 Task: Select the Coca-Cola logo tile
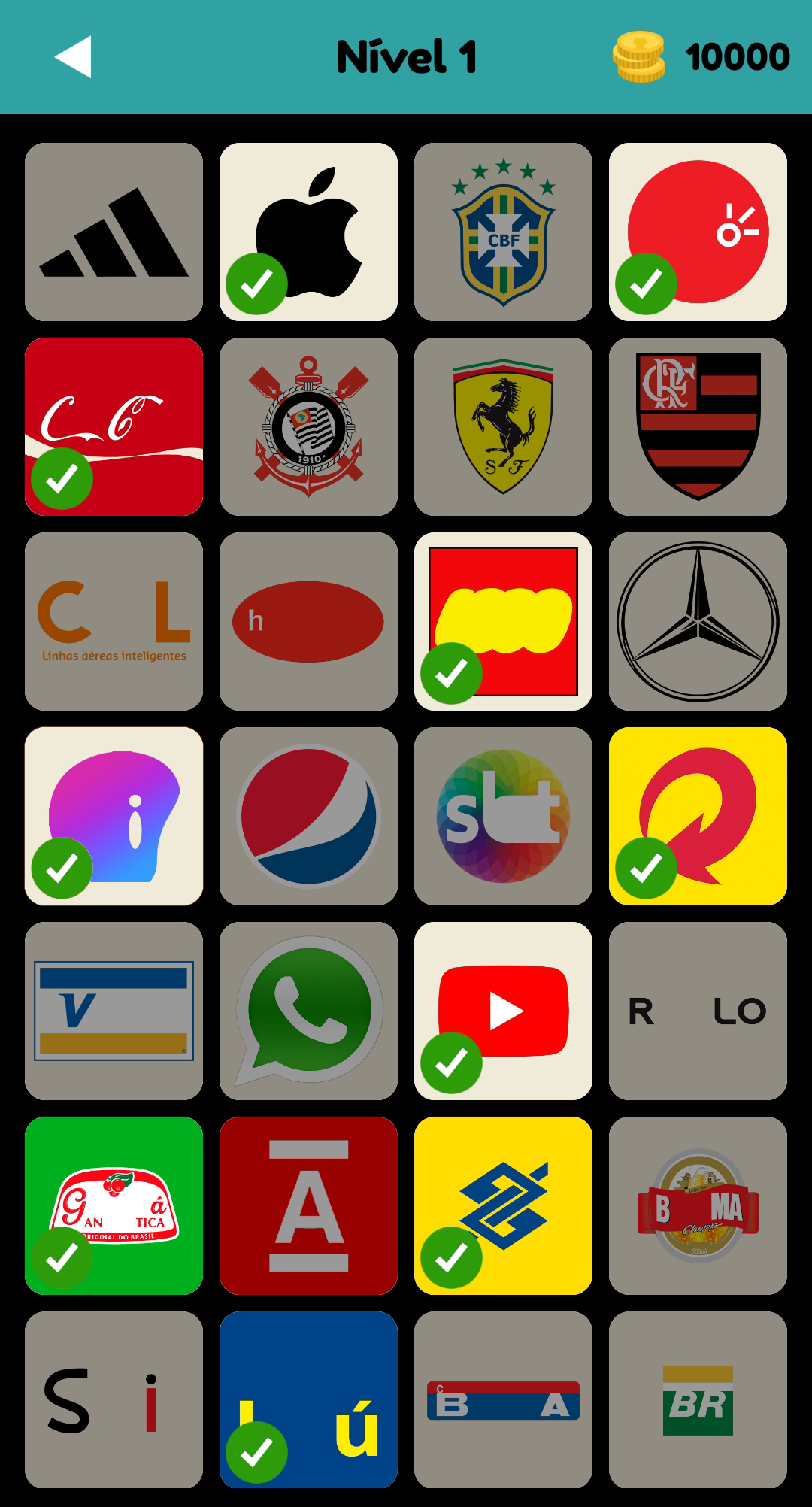pos(114,426)
